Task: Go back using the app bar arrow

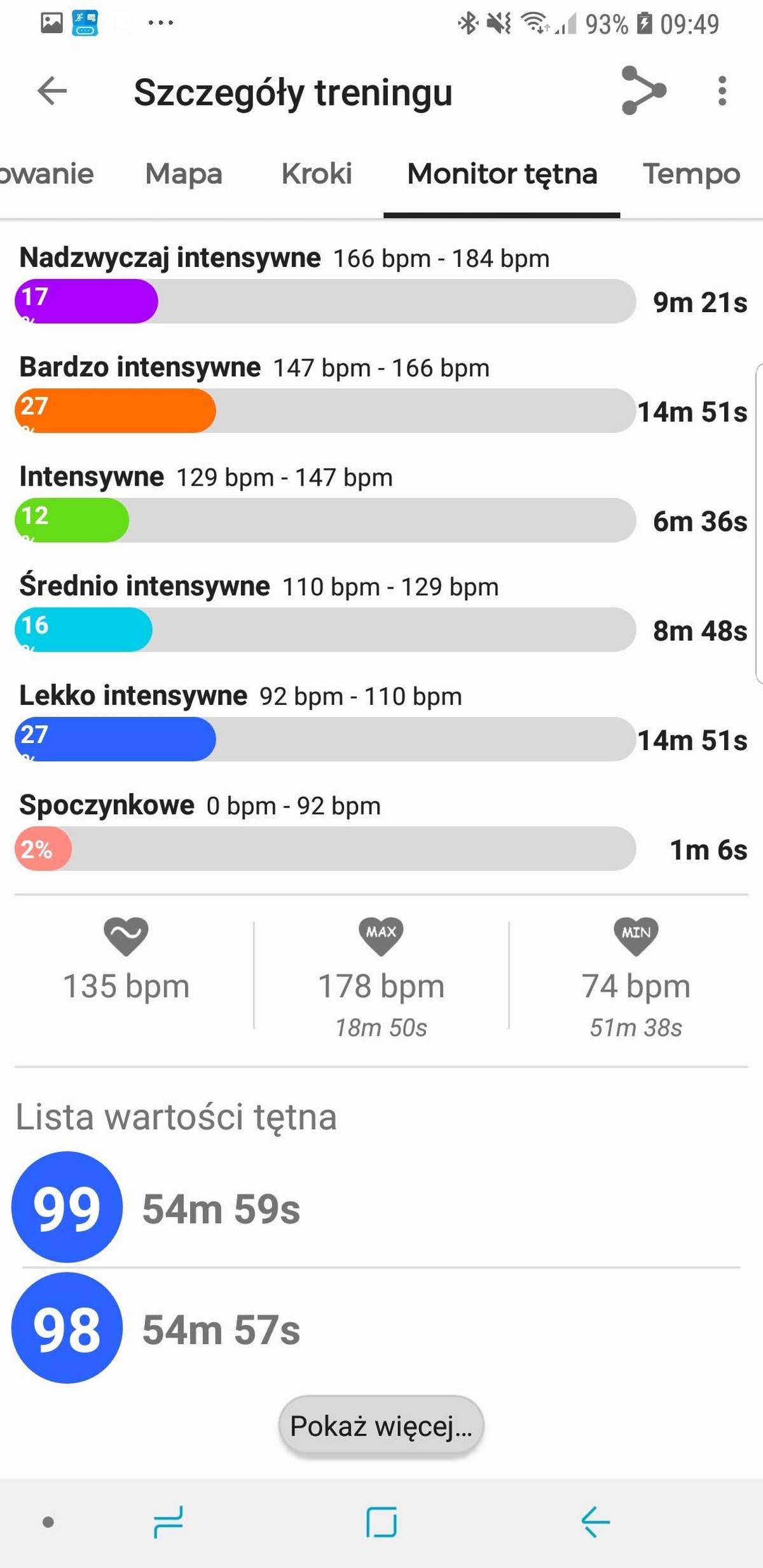Action: 52,91
